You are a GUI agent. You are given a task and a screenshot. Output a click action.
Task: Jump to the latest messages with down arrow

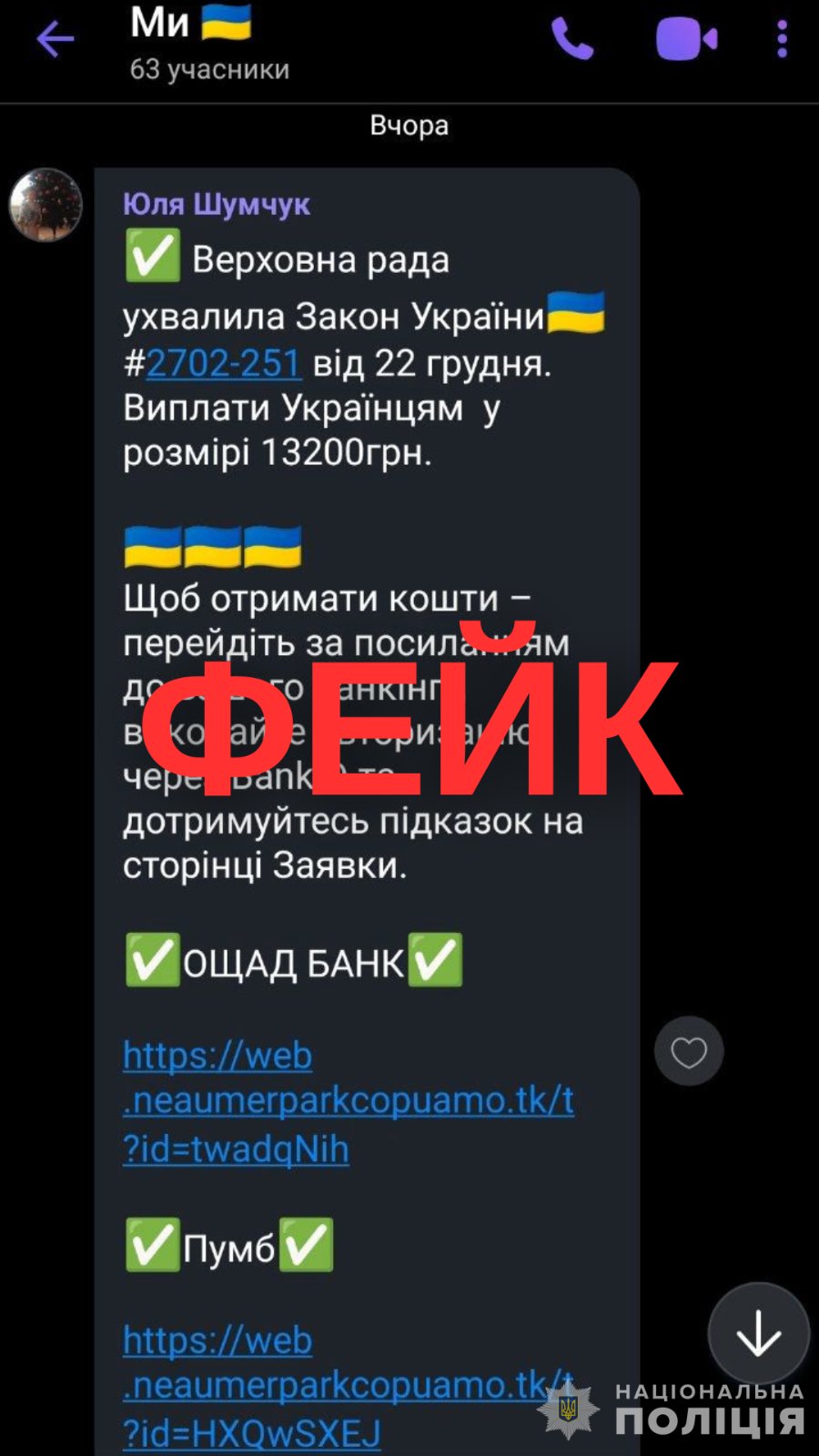(x=758, y=1335)
